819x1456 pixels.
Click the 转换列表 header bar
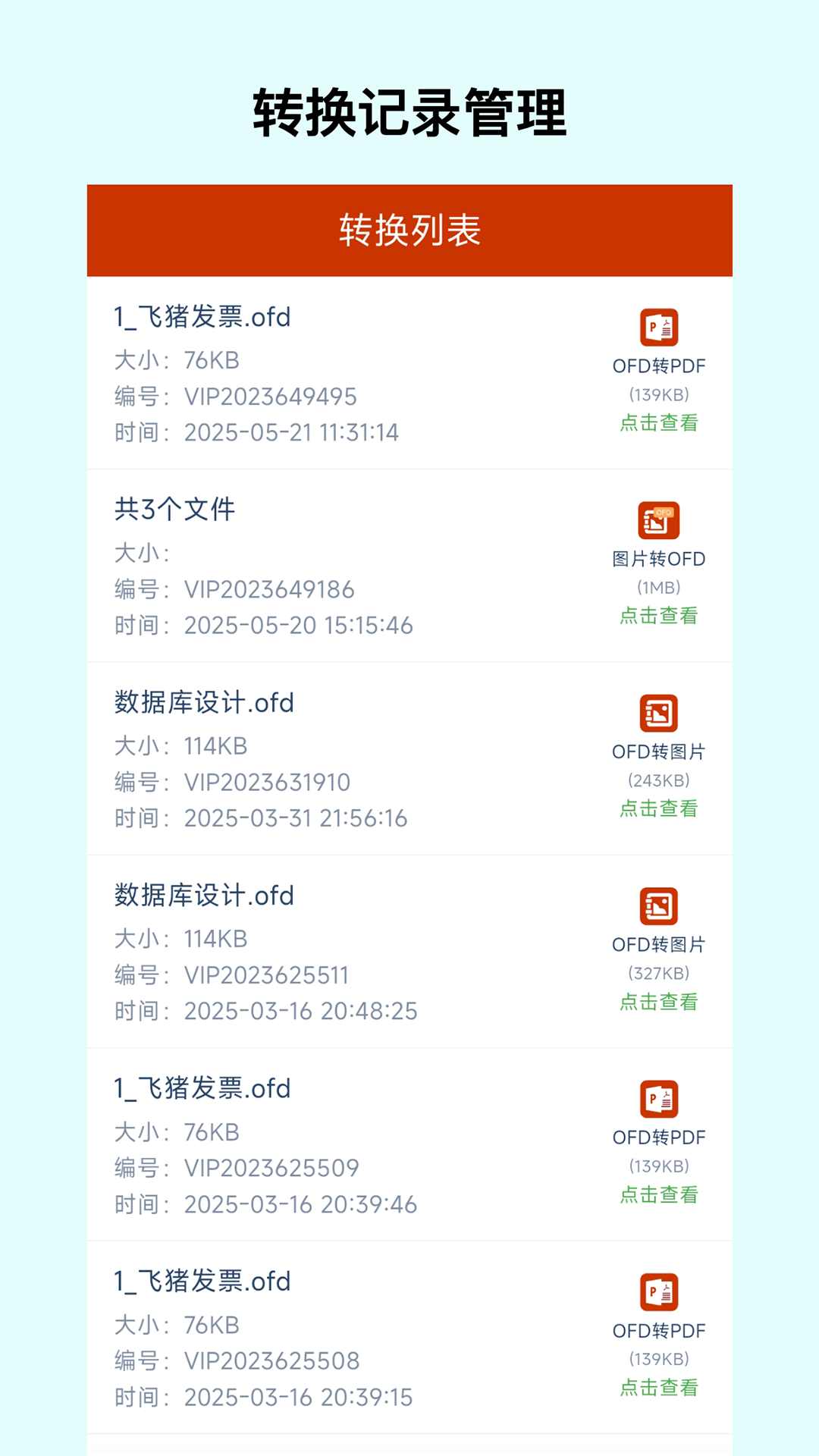coord(409,231)
